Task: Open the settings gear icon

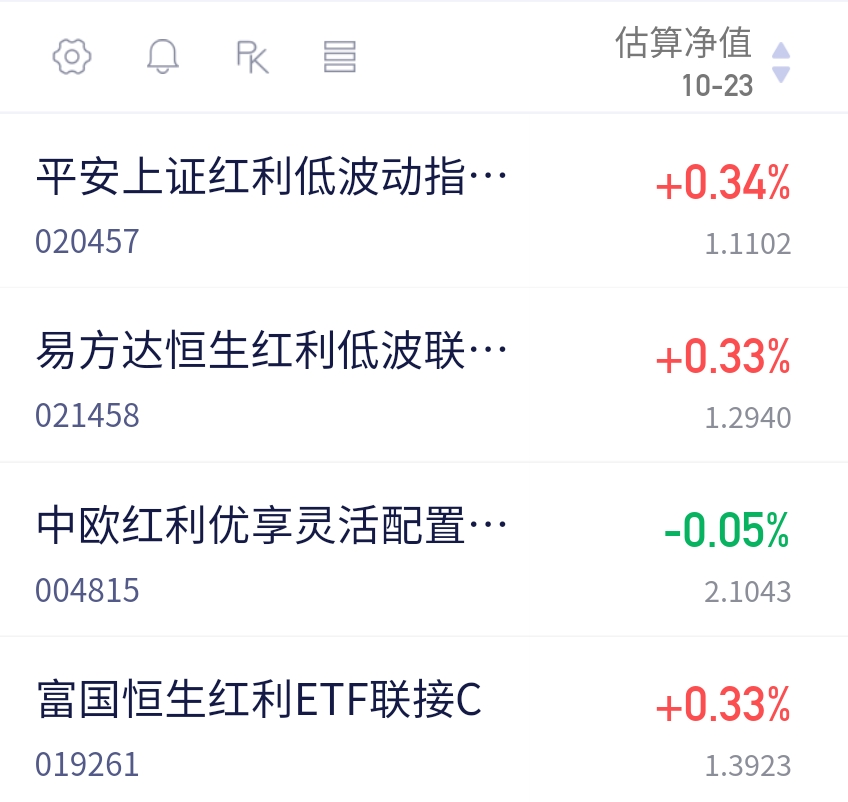Action: pos(72,57)
